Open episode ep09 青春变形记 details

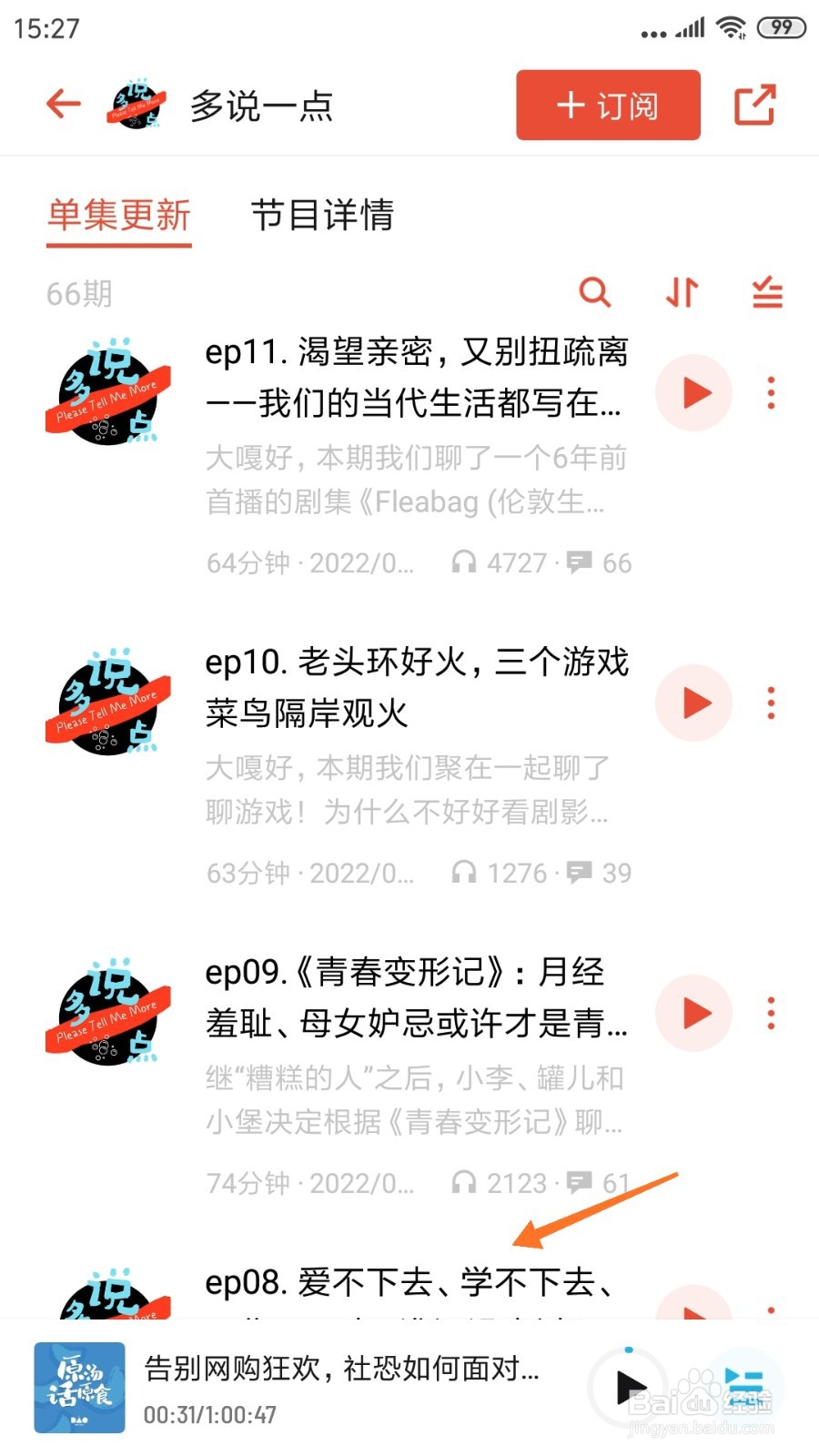[x=416, y=997]
